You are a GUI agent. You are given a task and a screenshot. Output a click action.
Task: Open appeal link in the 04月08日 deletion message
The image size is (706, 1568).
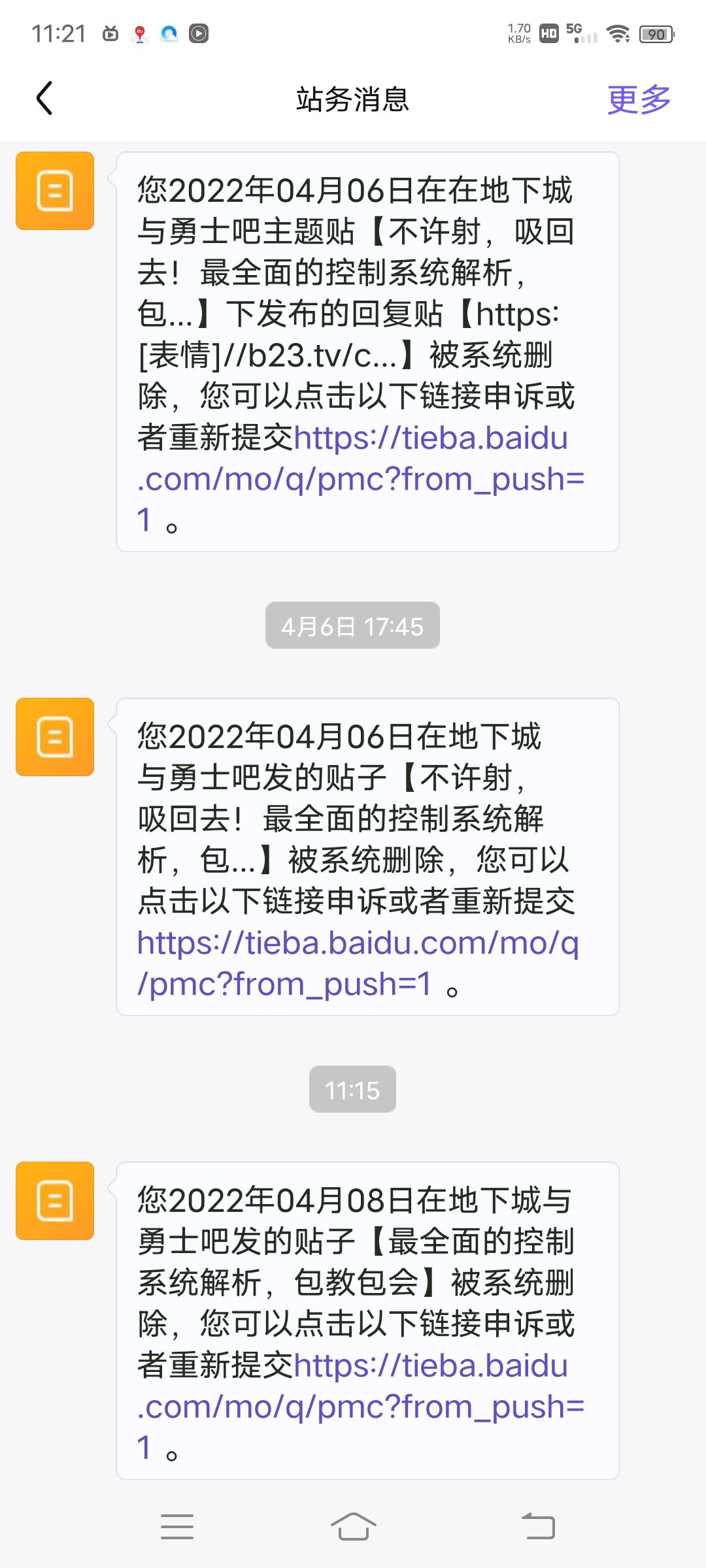click(x=361, y=1407)
